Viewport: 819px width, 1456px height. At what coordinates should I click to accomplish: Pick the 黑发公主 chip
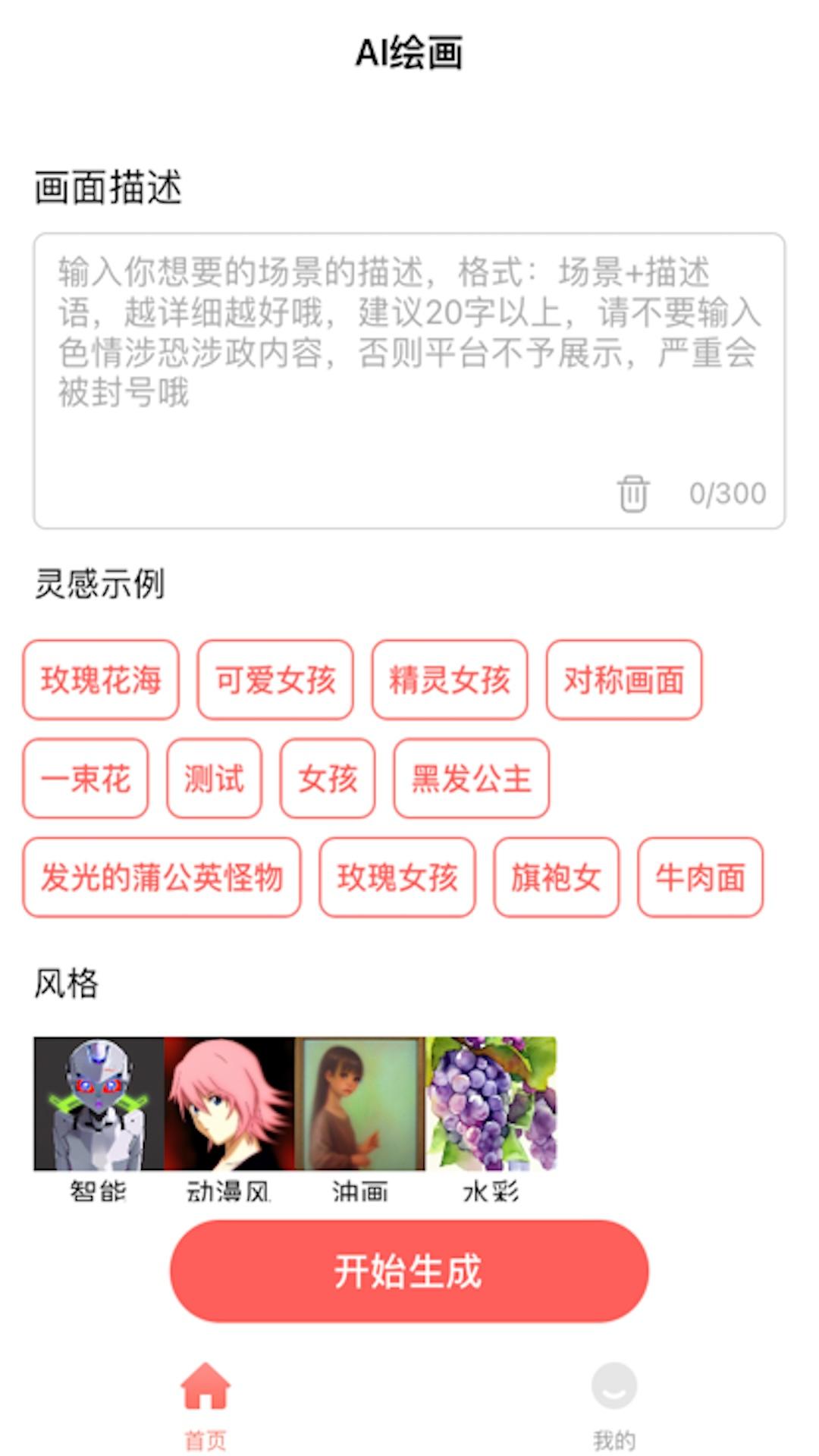[471, 778]
